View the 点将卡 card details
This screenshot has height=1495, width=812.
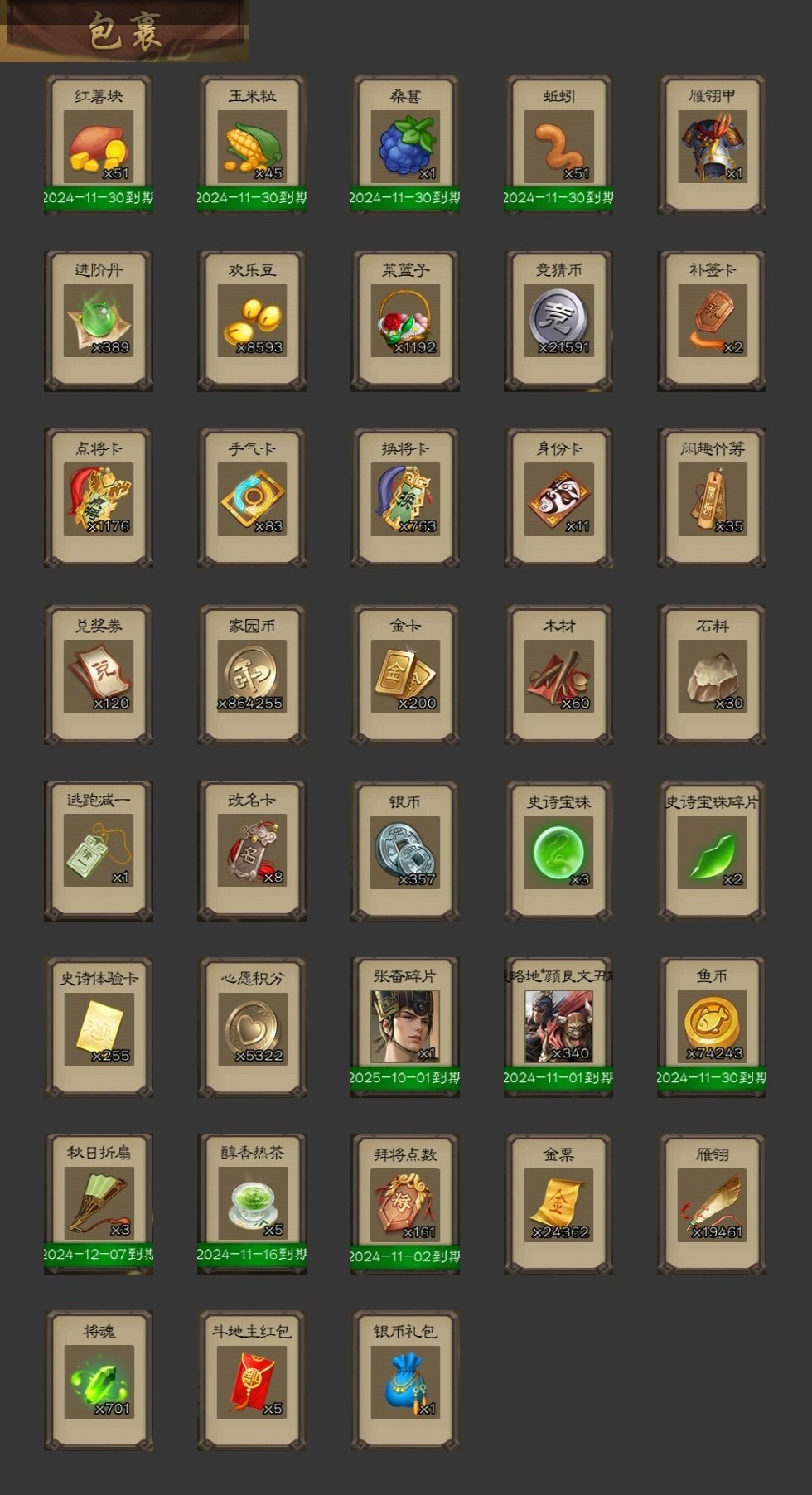[x=98, y=499]
